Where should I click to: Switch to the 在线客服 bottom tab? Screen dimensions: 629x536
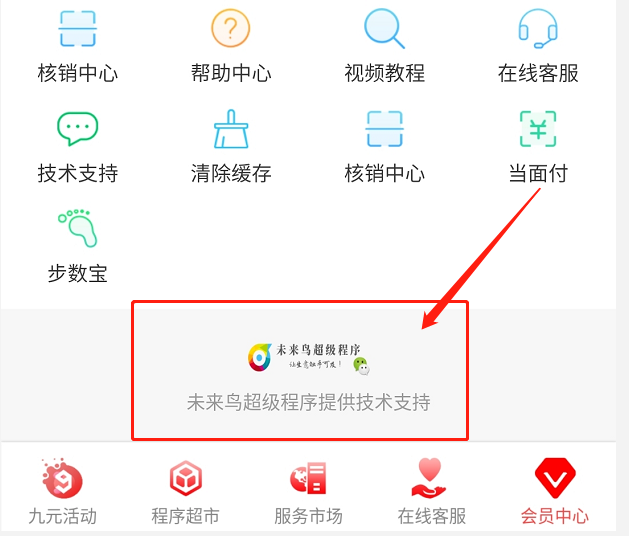431,491
